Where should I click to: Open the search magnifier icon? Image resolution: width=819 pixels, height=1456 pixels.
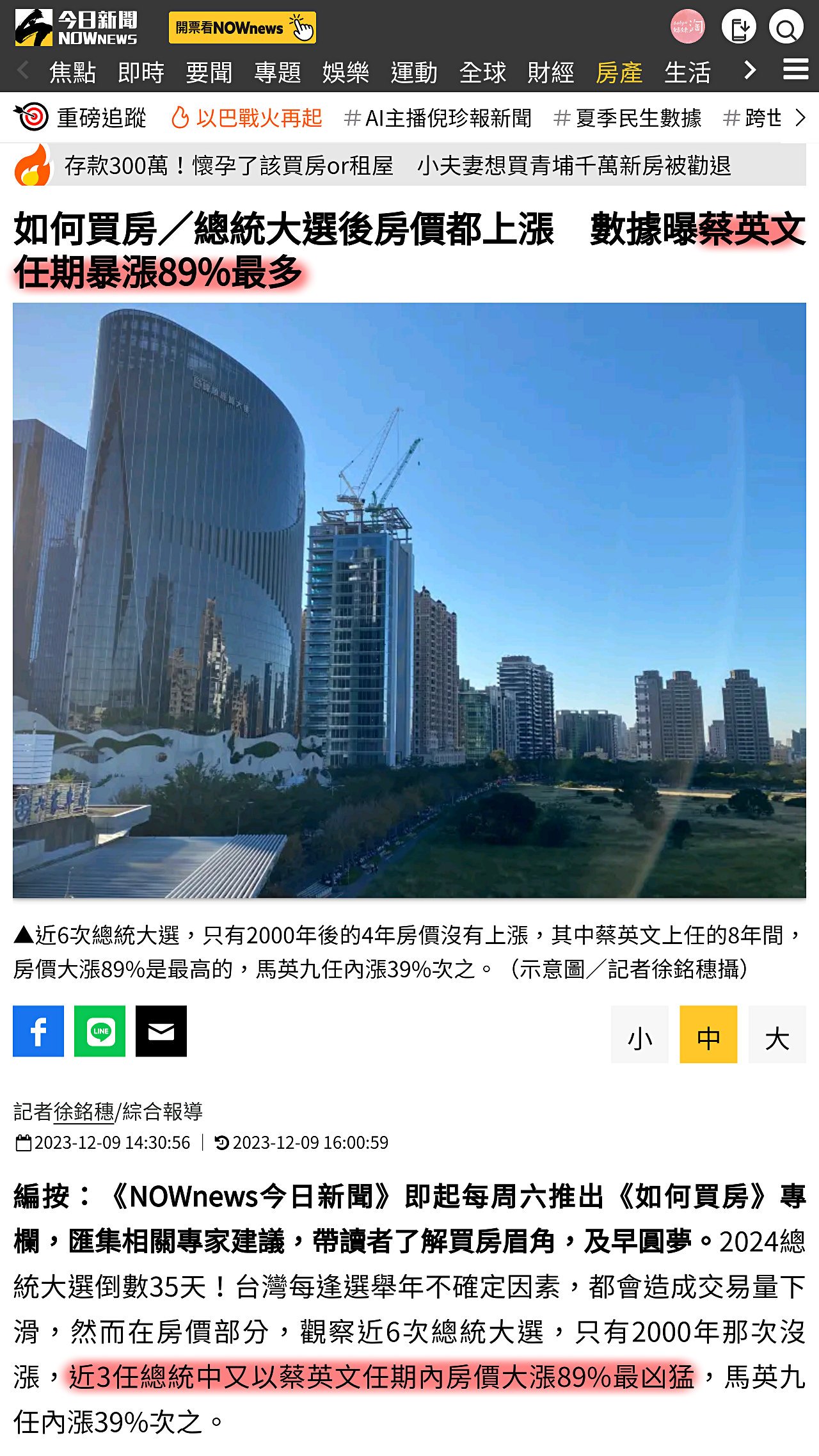786,28
